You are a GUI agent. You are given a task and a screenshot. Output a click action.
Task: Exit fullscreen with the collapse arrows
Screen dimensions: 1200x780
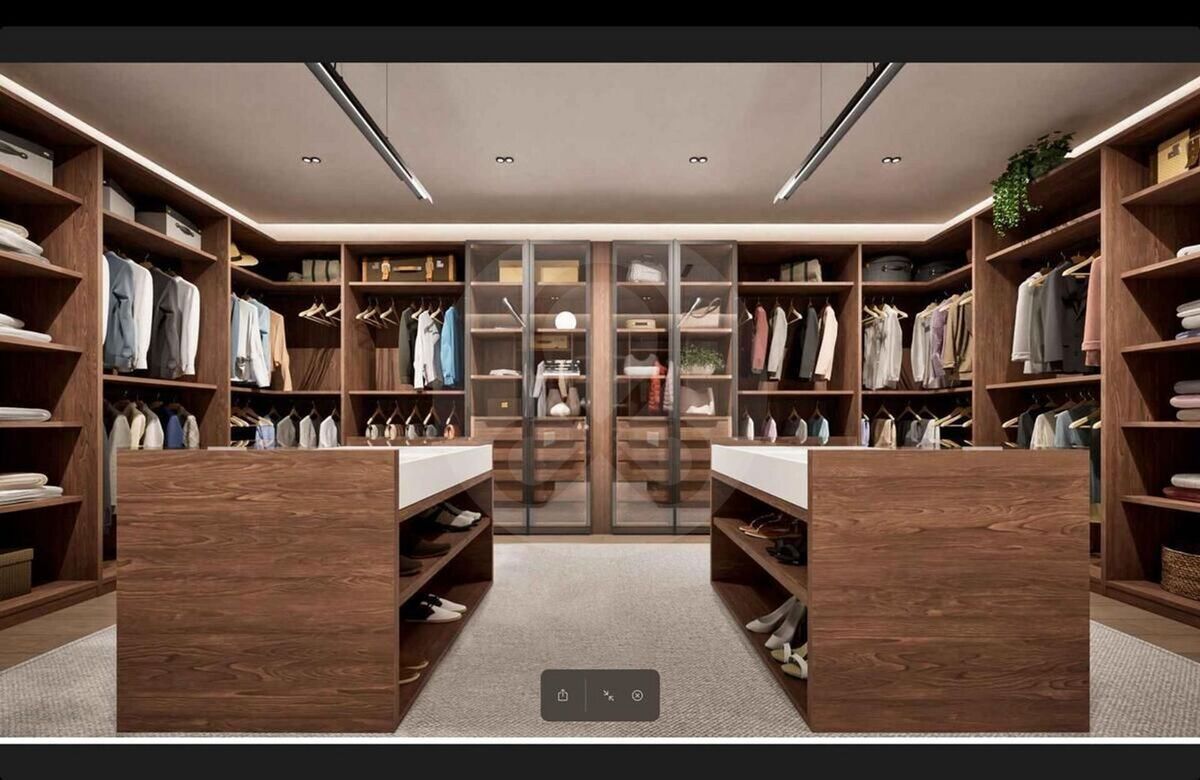click(608, 695)
